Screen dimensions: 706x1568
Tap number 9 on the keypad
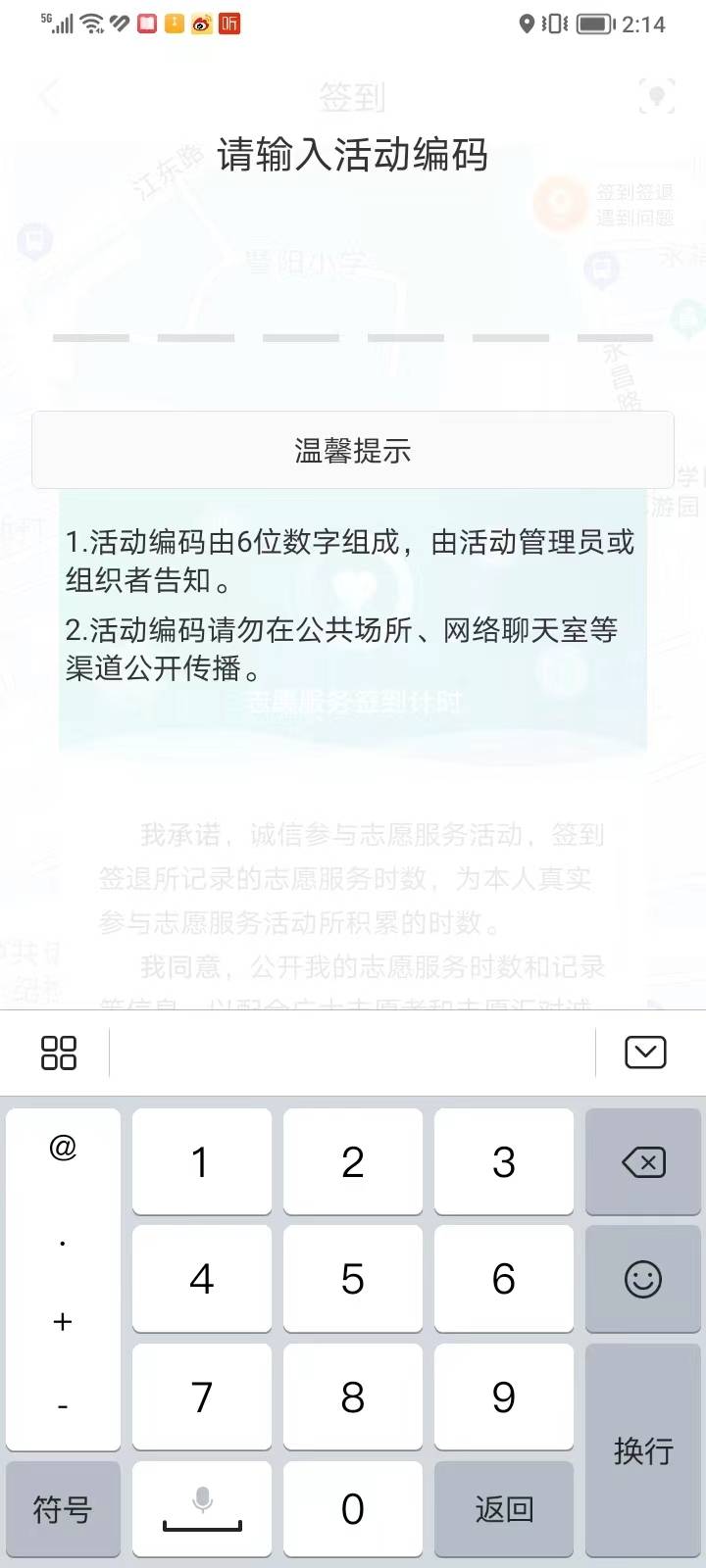click(x=503, y=1396)
